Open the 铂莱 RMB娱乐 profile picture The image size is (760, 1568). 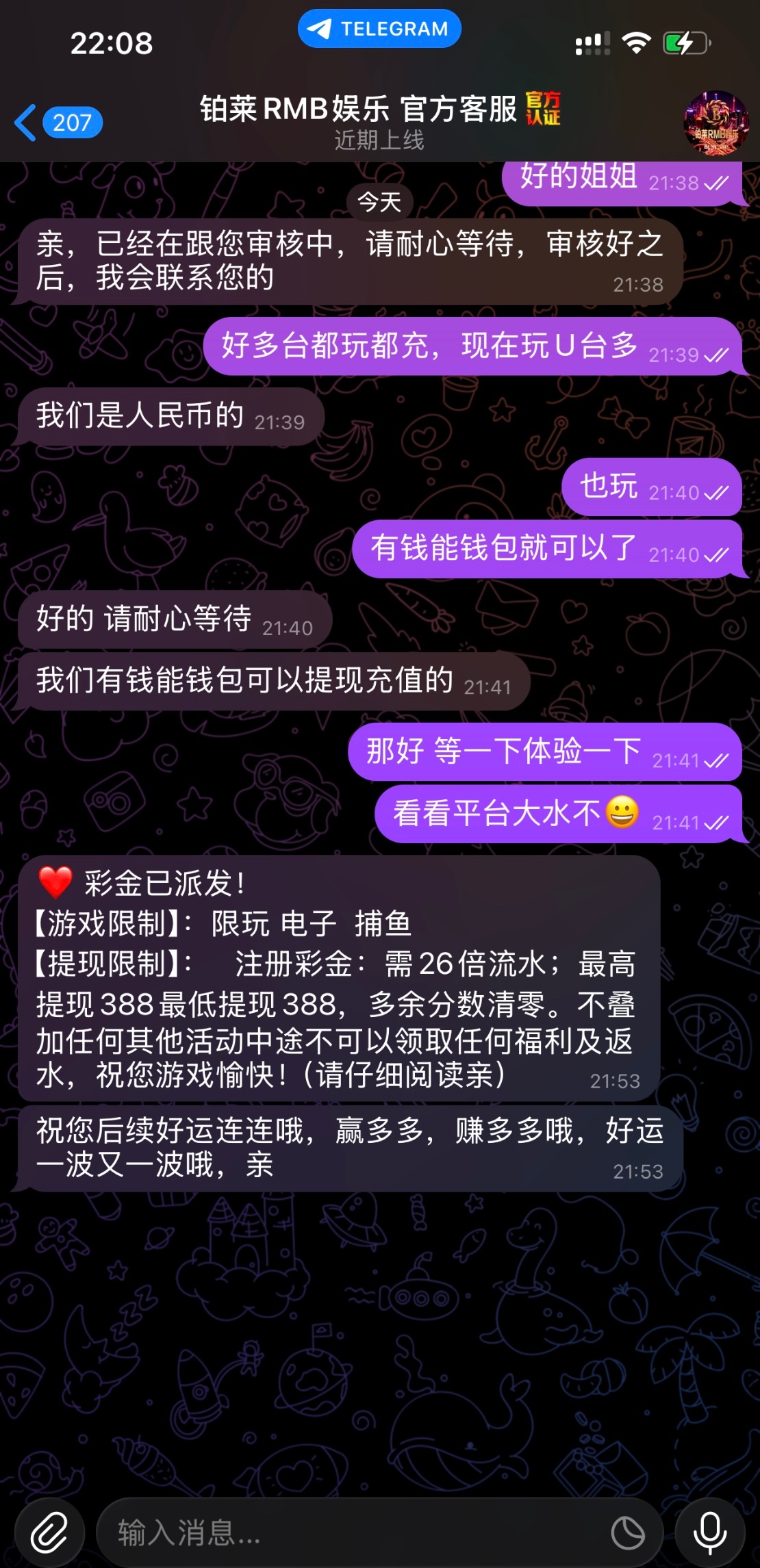coord(715,124)
